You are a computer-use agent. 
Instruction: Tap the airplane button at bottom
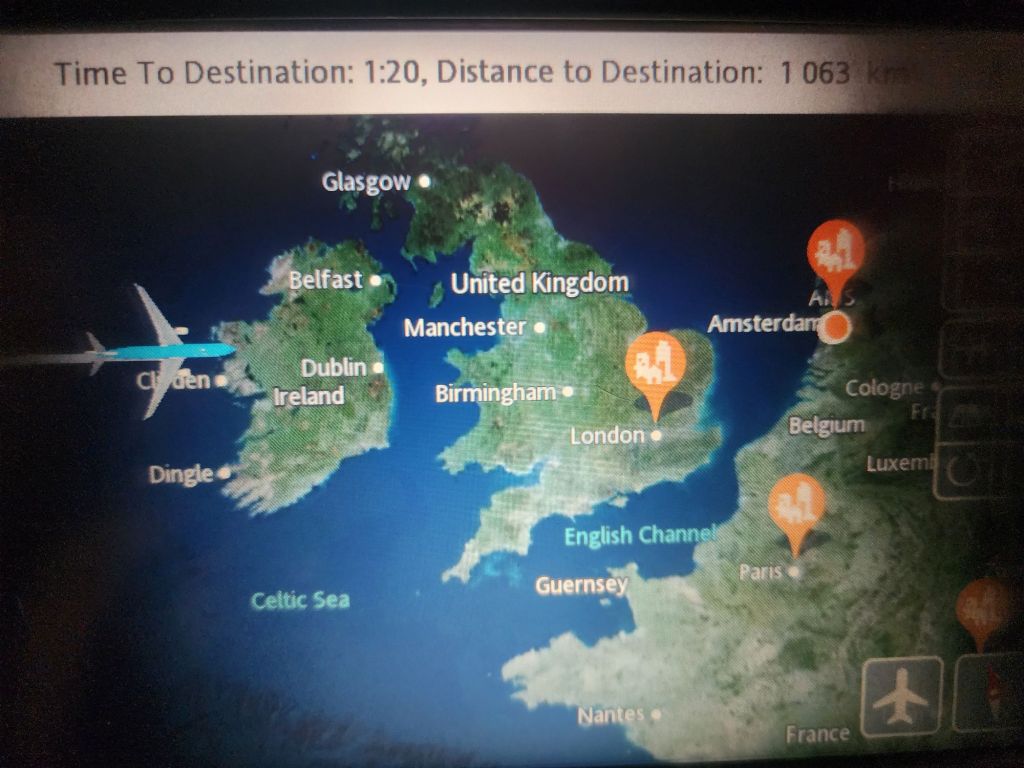pyautogui.click(x=901, y=696)
